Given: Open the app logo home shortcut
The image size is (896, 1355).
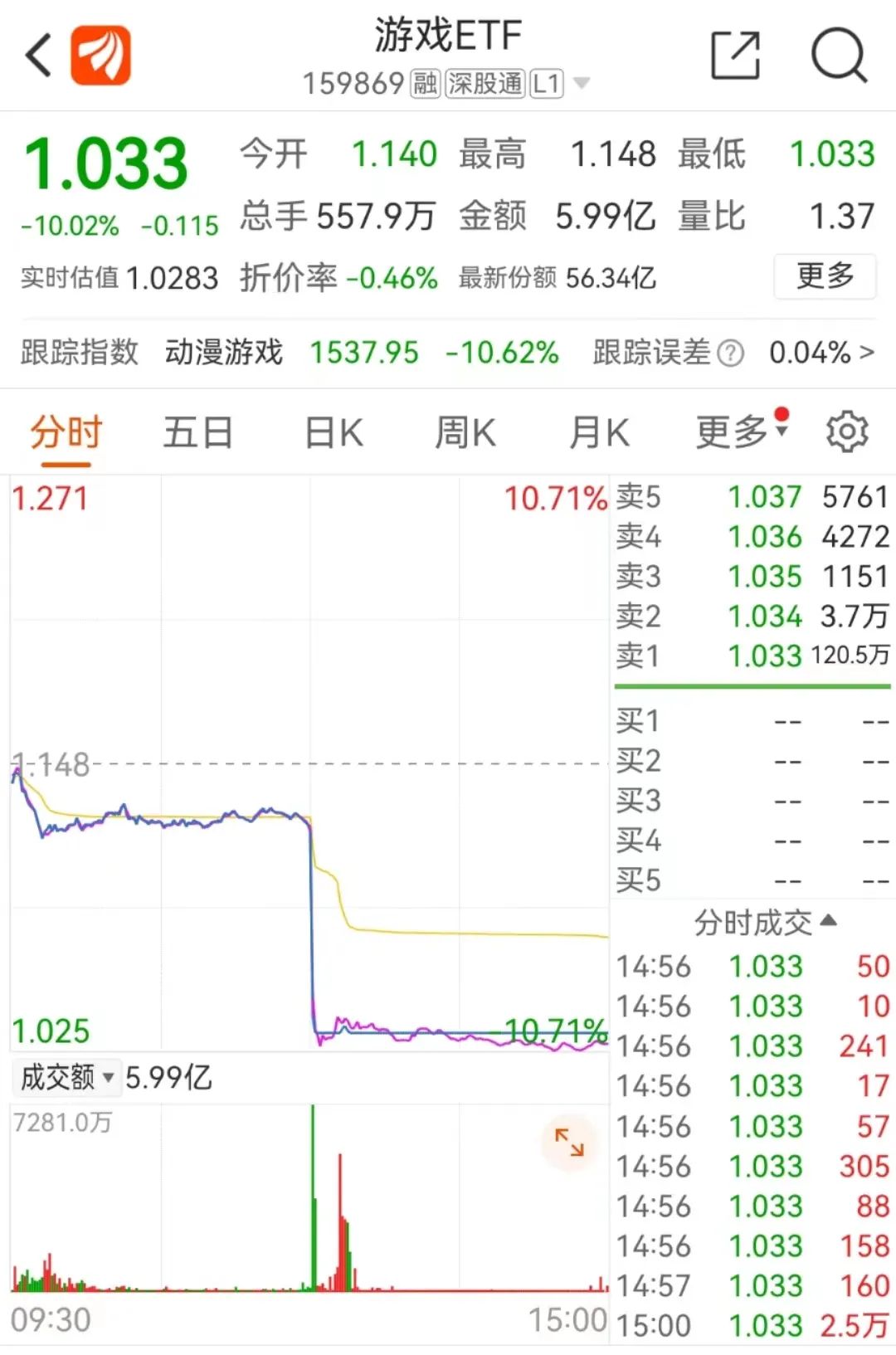Looking at the screenshot, I should point(100,56).
